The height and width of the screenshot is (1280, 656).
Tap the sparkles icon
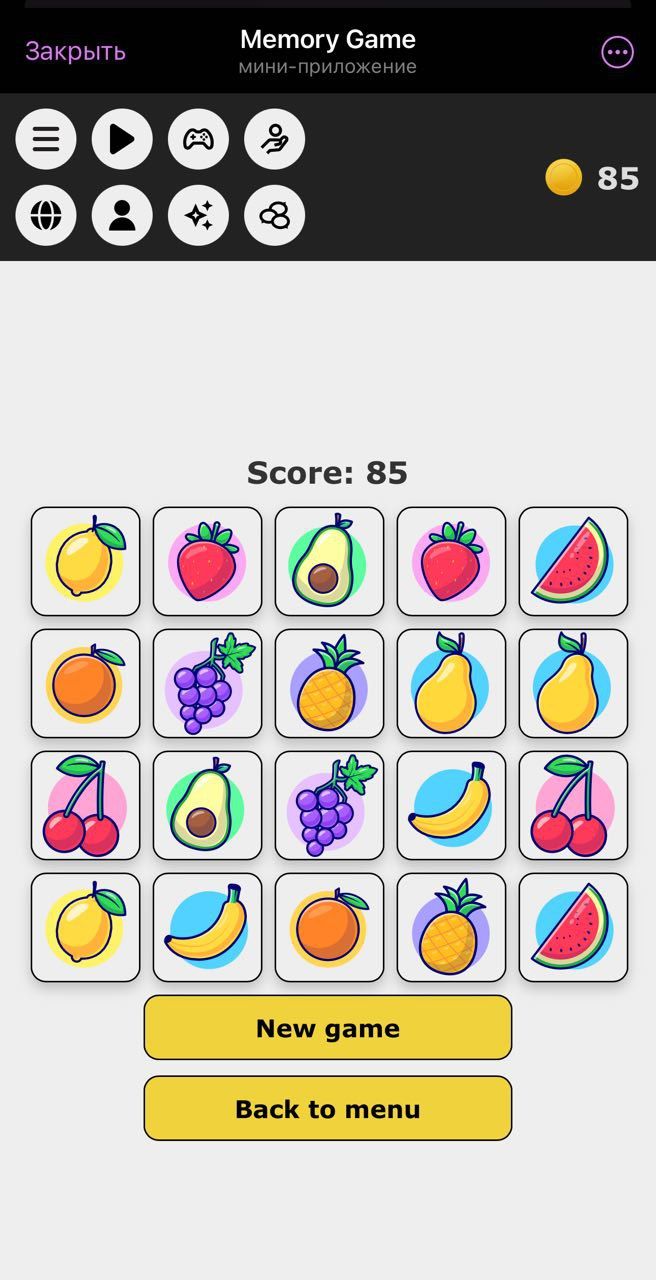point(198,215)
